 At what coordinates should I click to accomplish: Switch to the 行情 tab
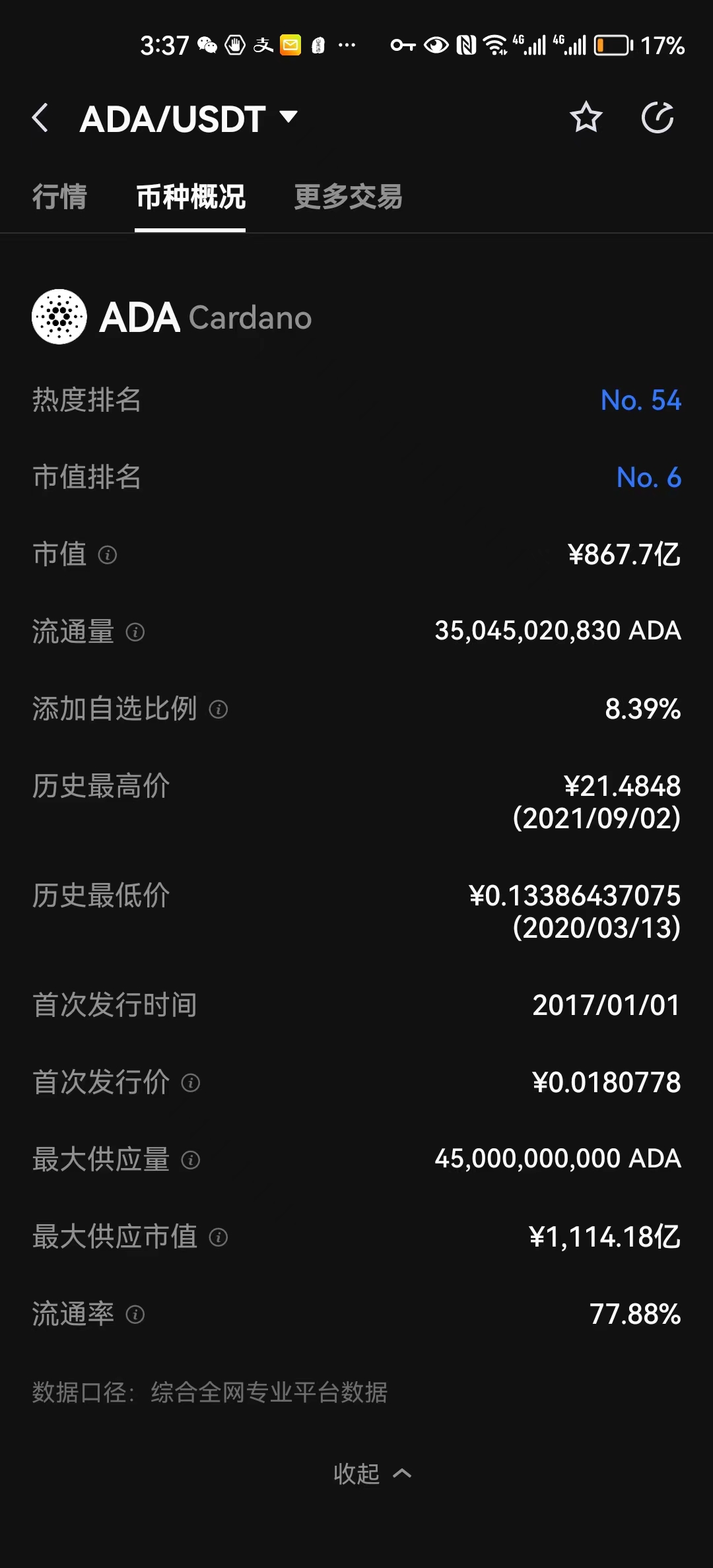59,197
